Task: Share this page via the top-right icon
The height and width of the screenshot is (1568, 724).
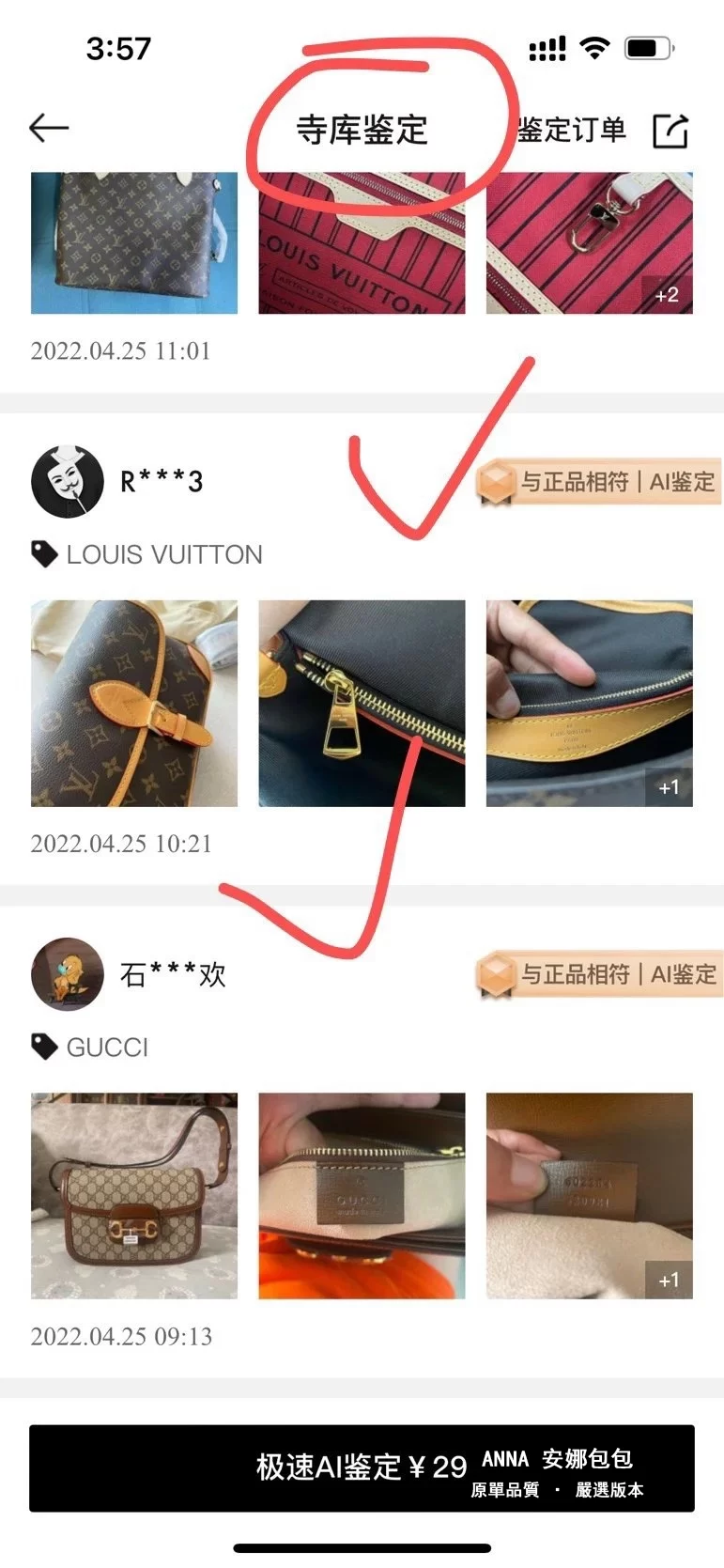Action: click(x=670, y=131)
